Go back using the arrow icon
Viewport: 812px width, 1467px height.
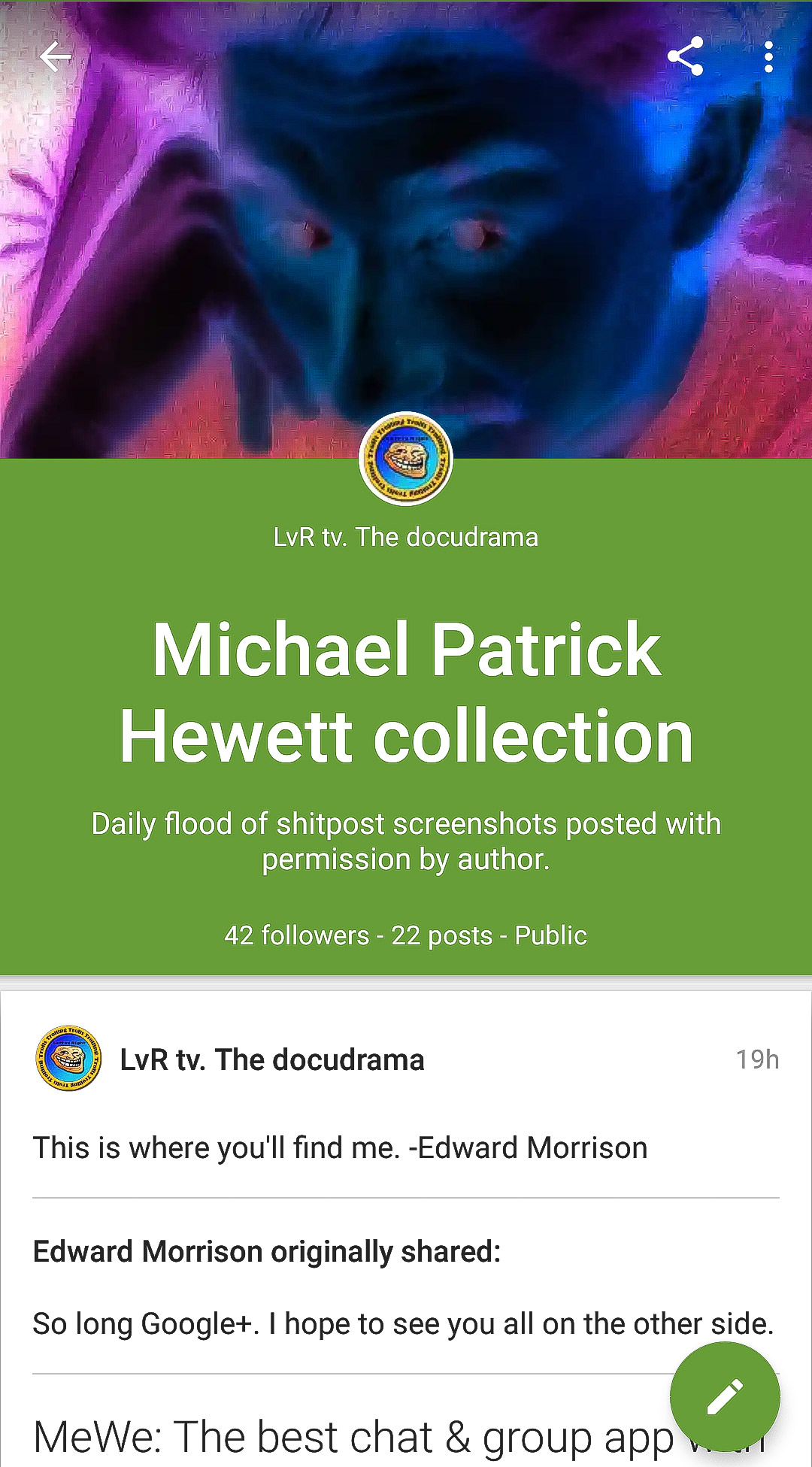point(55,56)
